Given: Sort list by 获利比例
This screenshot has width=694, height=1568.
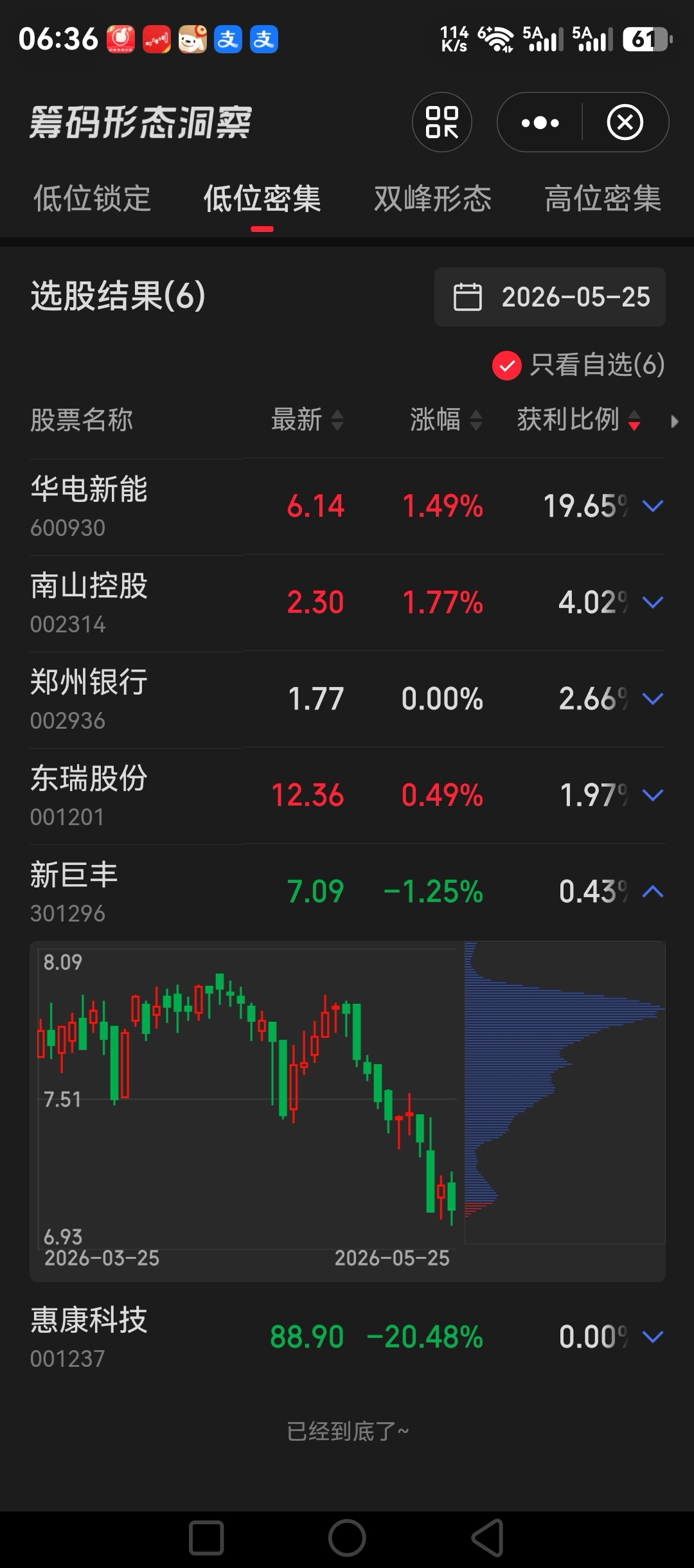Looking at the screenshot, I should [x=579, y=420].
